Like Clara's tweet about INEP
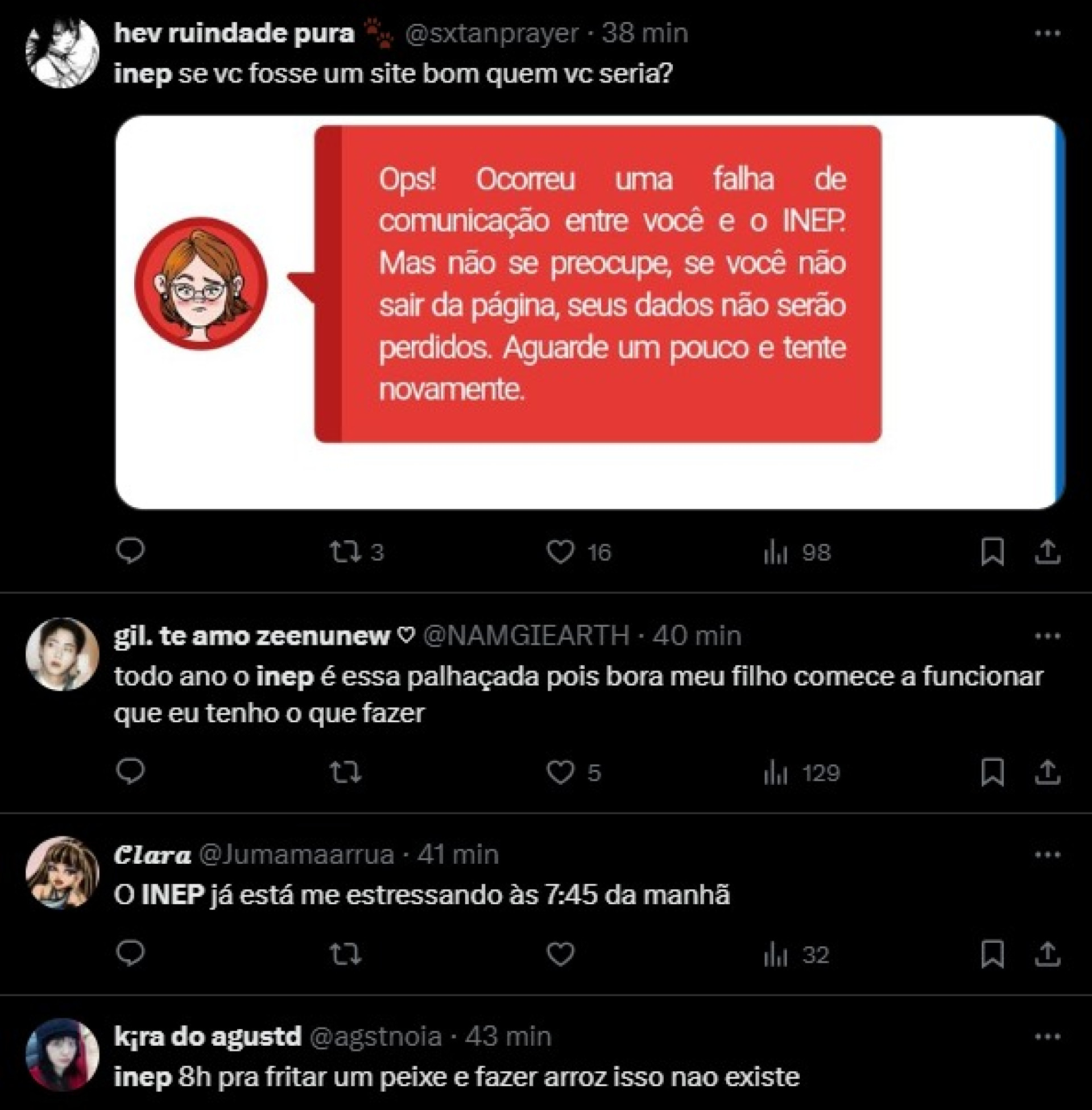This screenshot has height=1110, width=1092. [x=560, y=954]
